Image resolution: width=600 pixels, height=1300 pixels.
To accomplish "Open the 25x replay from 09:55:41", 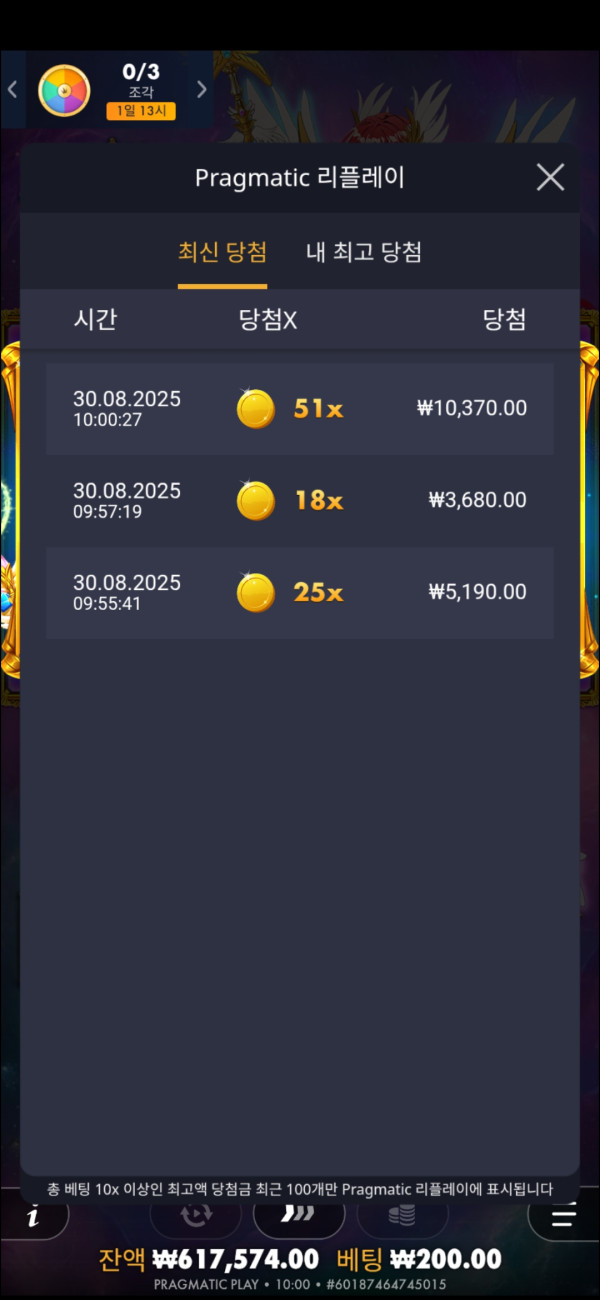I will [300, 592].
